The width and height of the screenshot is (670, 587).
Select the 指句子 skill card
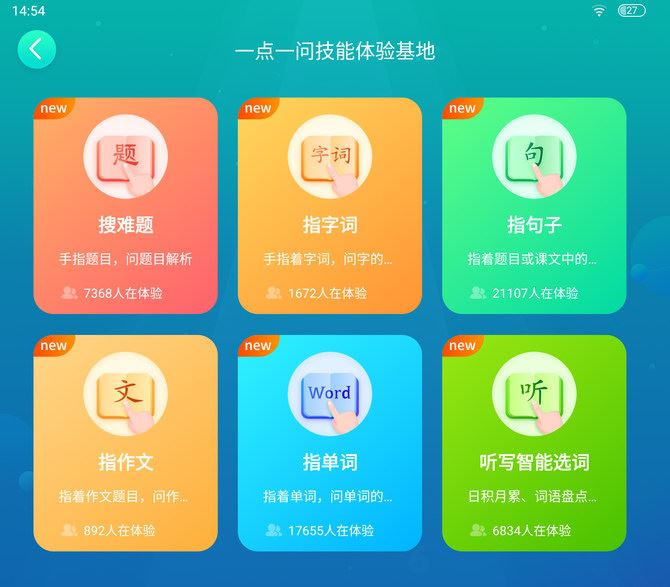534,205
